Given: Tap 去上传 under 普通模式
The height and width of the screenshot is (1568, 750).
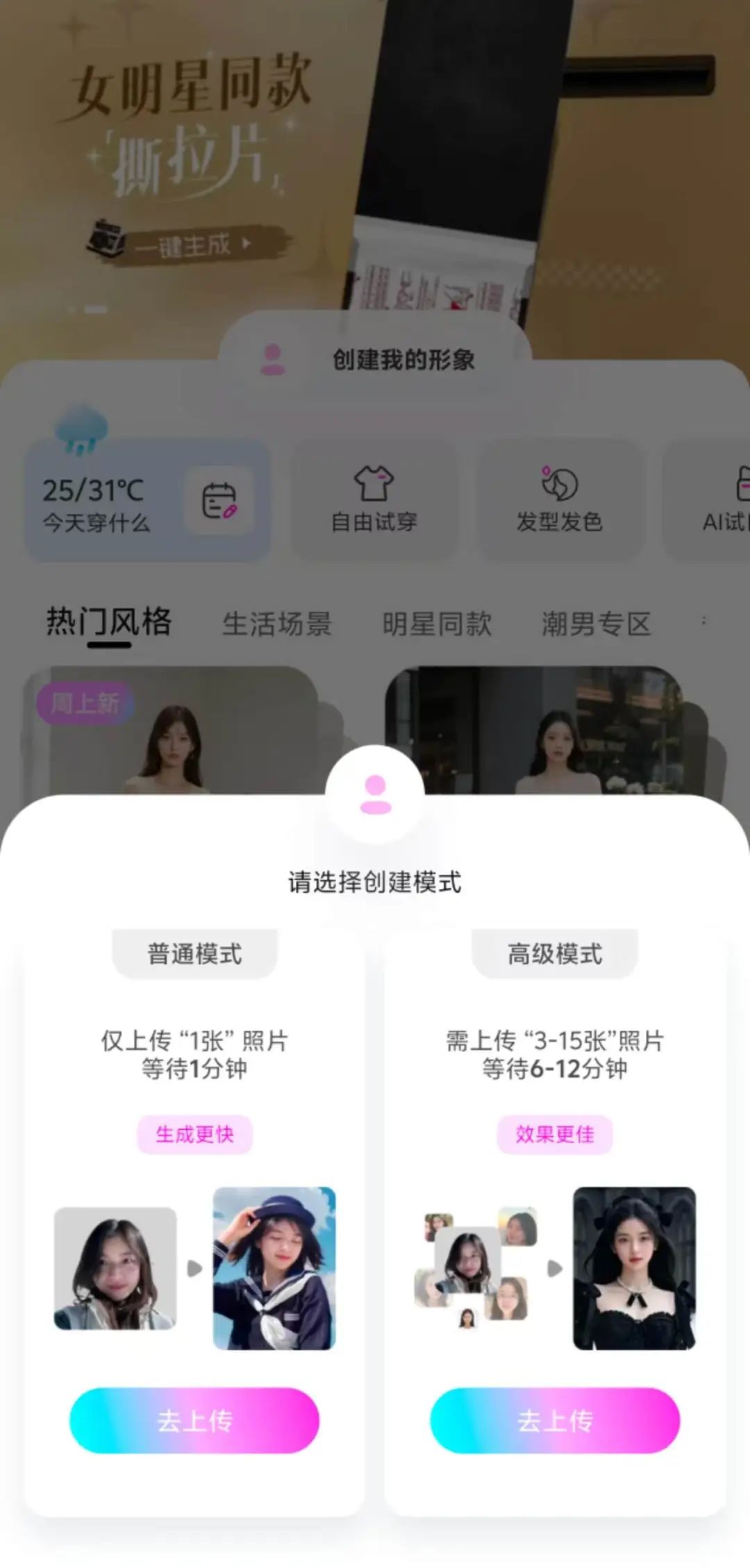Looking at the screenshot, I should click(x=194, y=1421).
